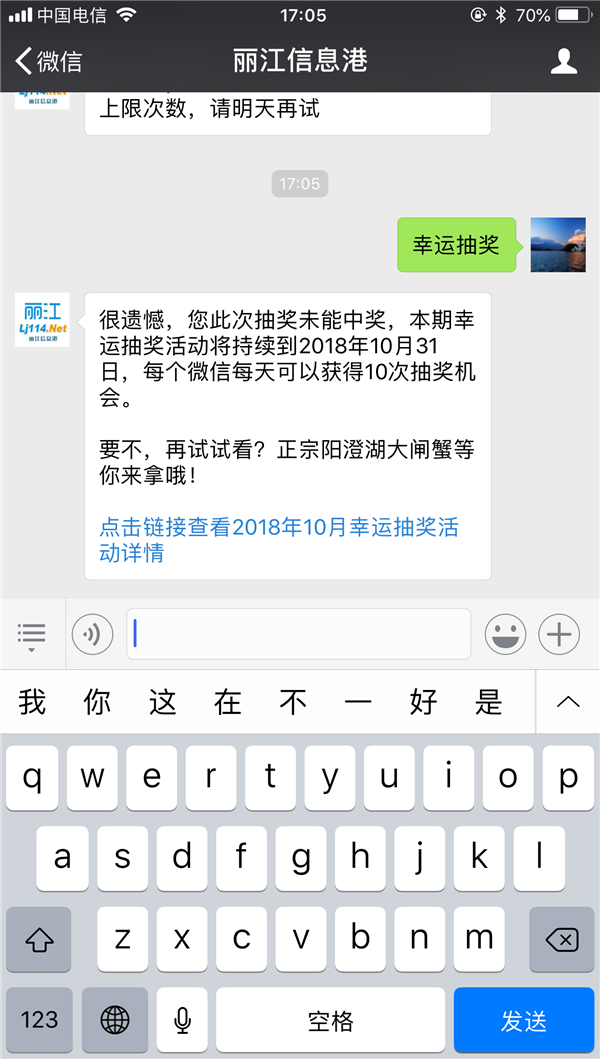Switch to the official account menu
Image resolution: width=600 pixels, height=1059 pixels.
[x=32, y=634]
